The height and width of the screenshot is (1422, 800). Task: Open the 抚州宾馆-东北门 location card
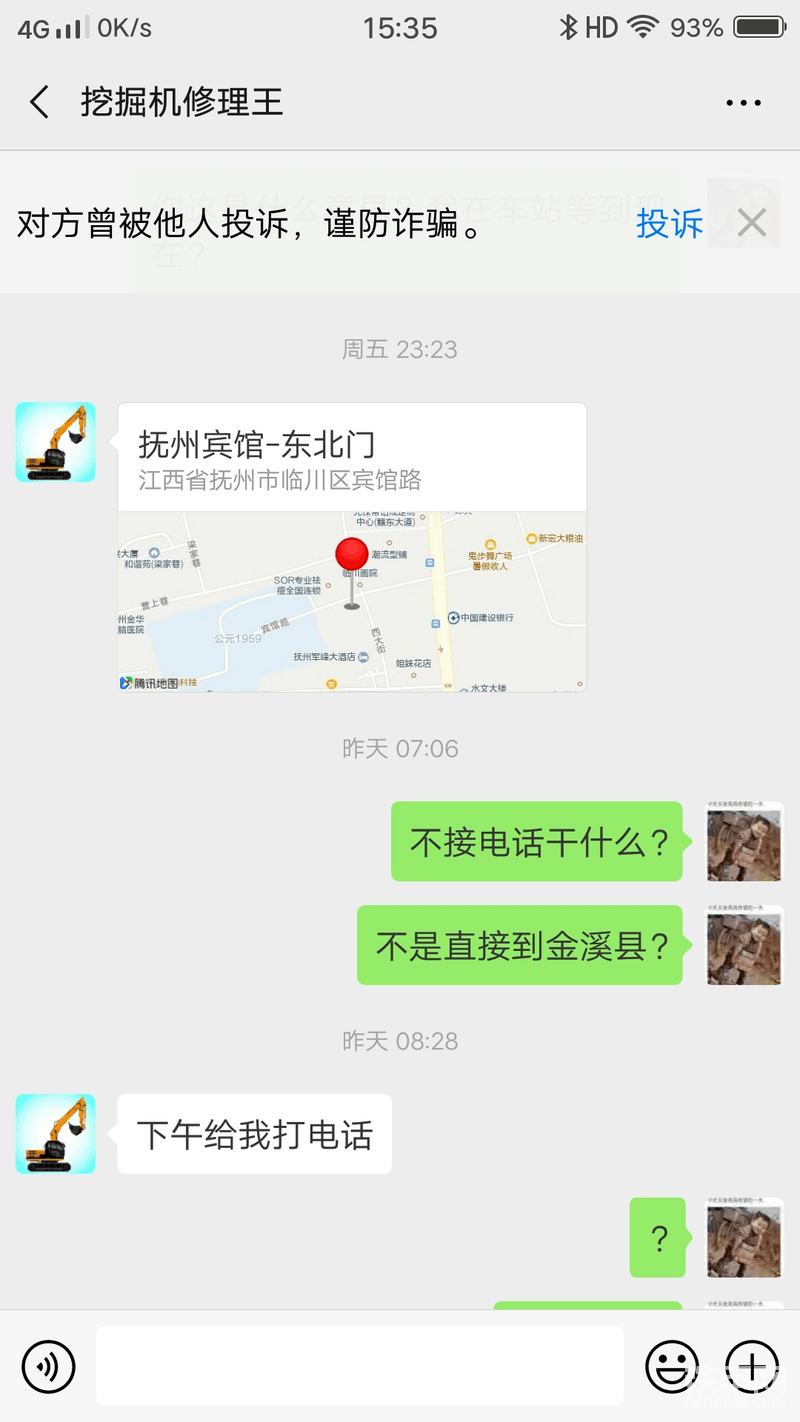(x=352, y=547)
